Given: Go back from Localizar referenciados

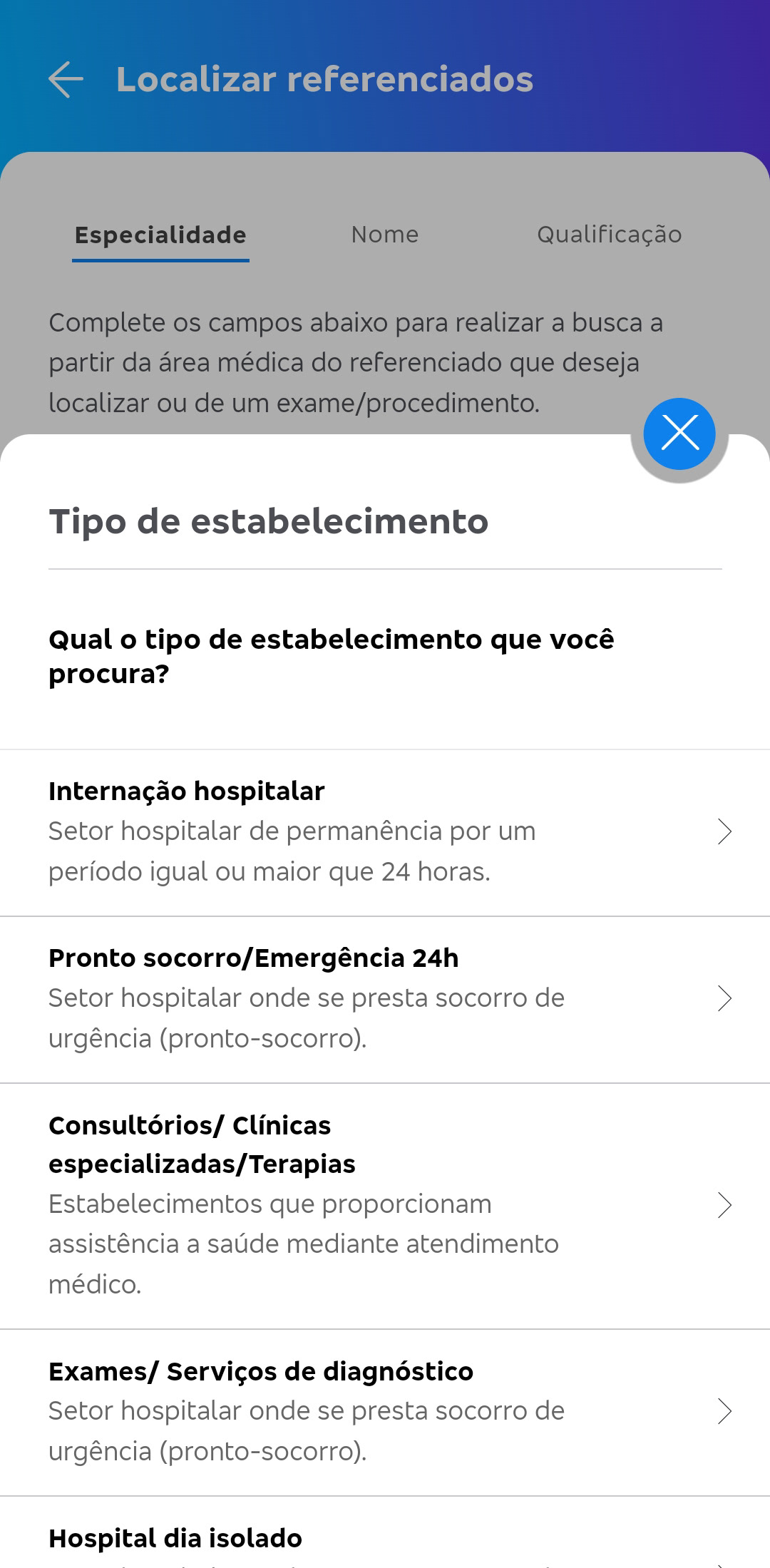Looking at the screenshot, I should tap(66, 79).
